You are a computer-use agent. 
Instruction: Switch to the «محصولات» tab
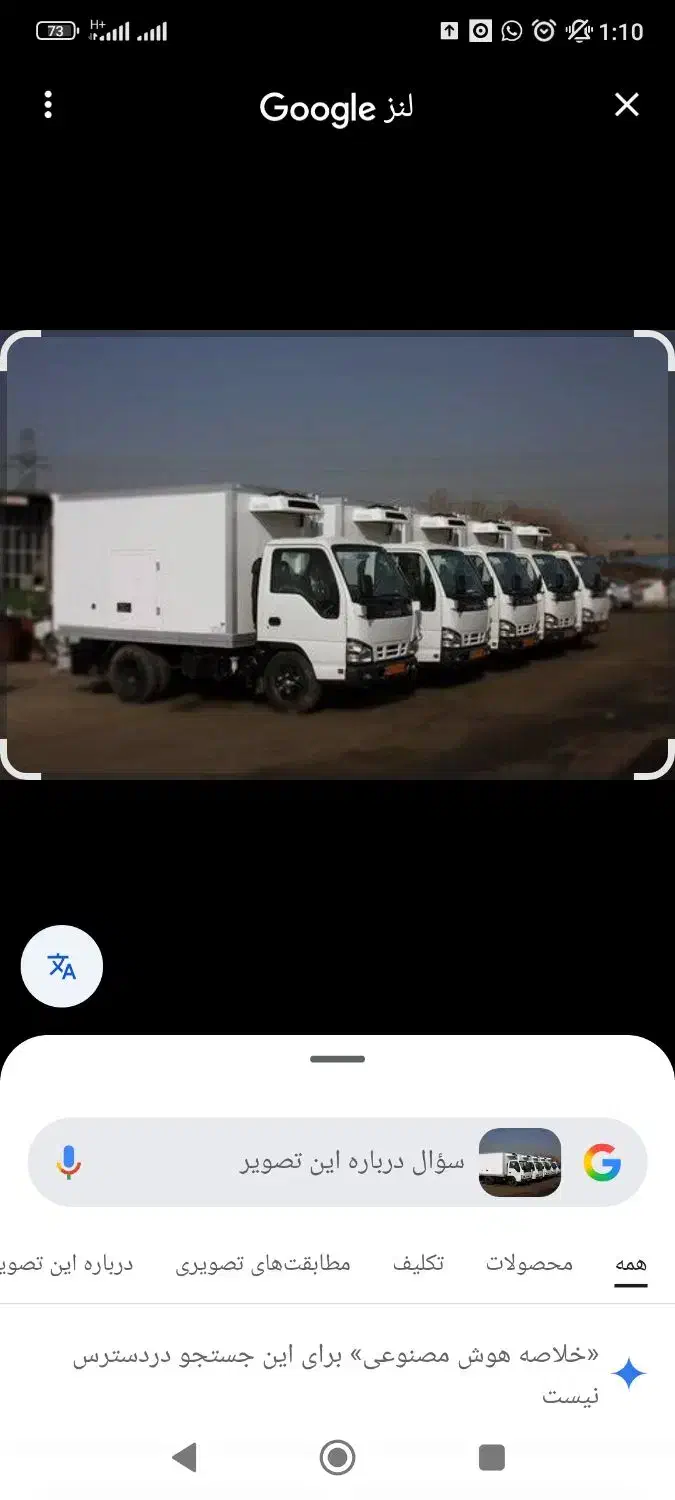point(529,1264)
